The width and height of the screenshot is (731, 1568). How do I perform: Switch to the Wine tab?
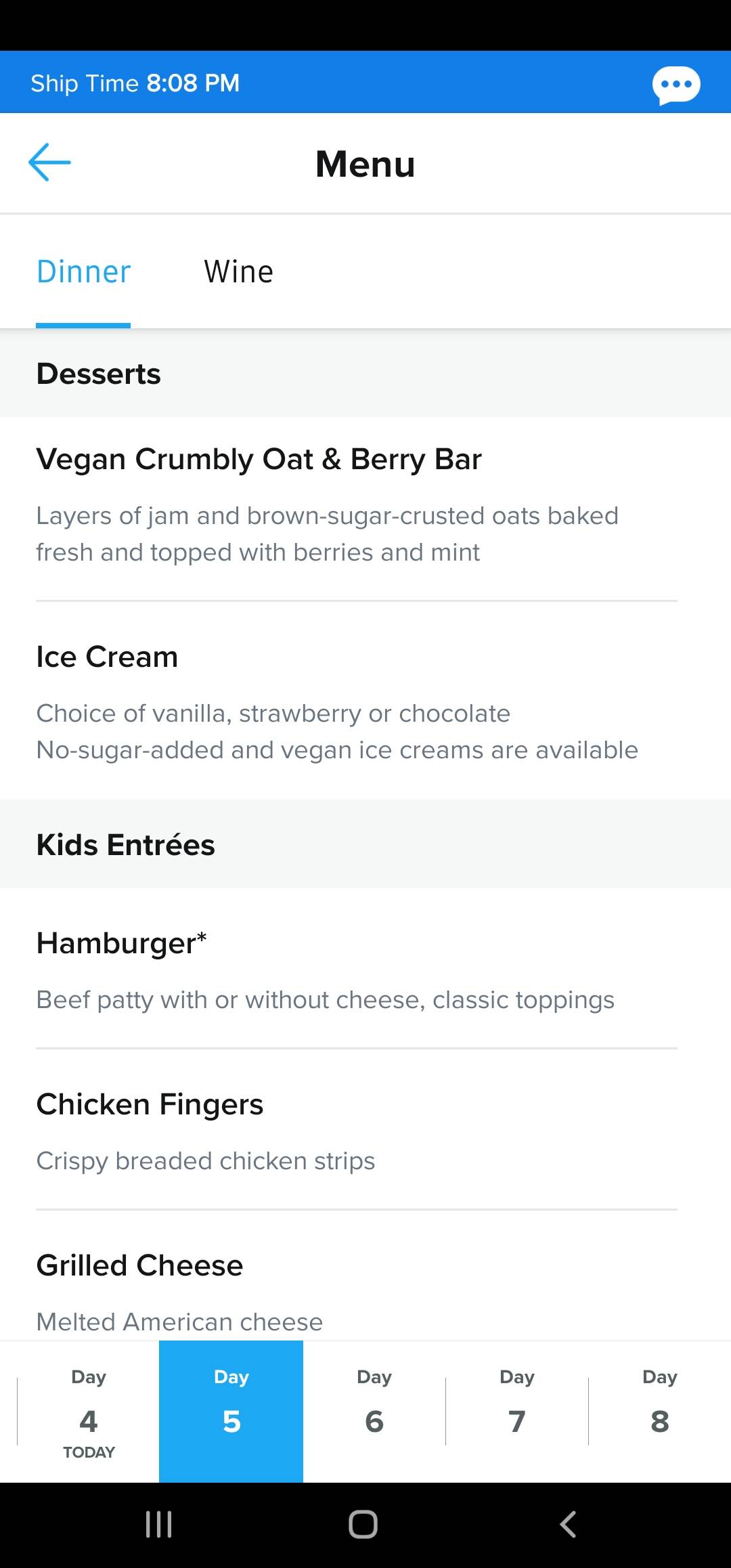coord(238,272)
